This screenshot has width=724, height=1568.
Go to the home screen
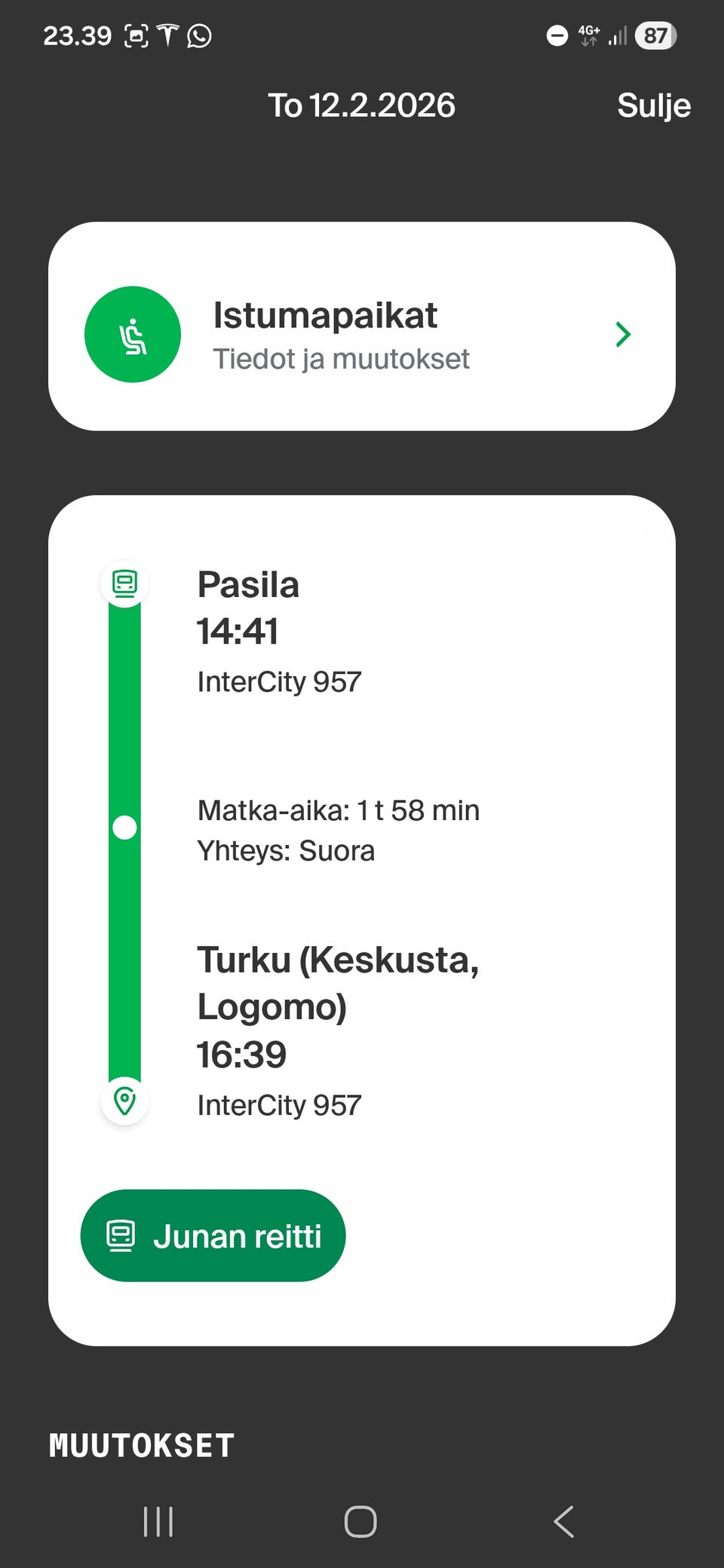(x=360, y=1521)
